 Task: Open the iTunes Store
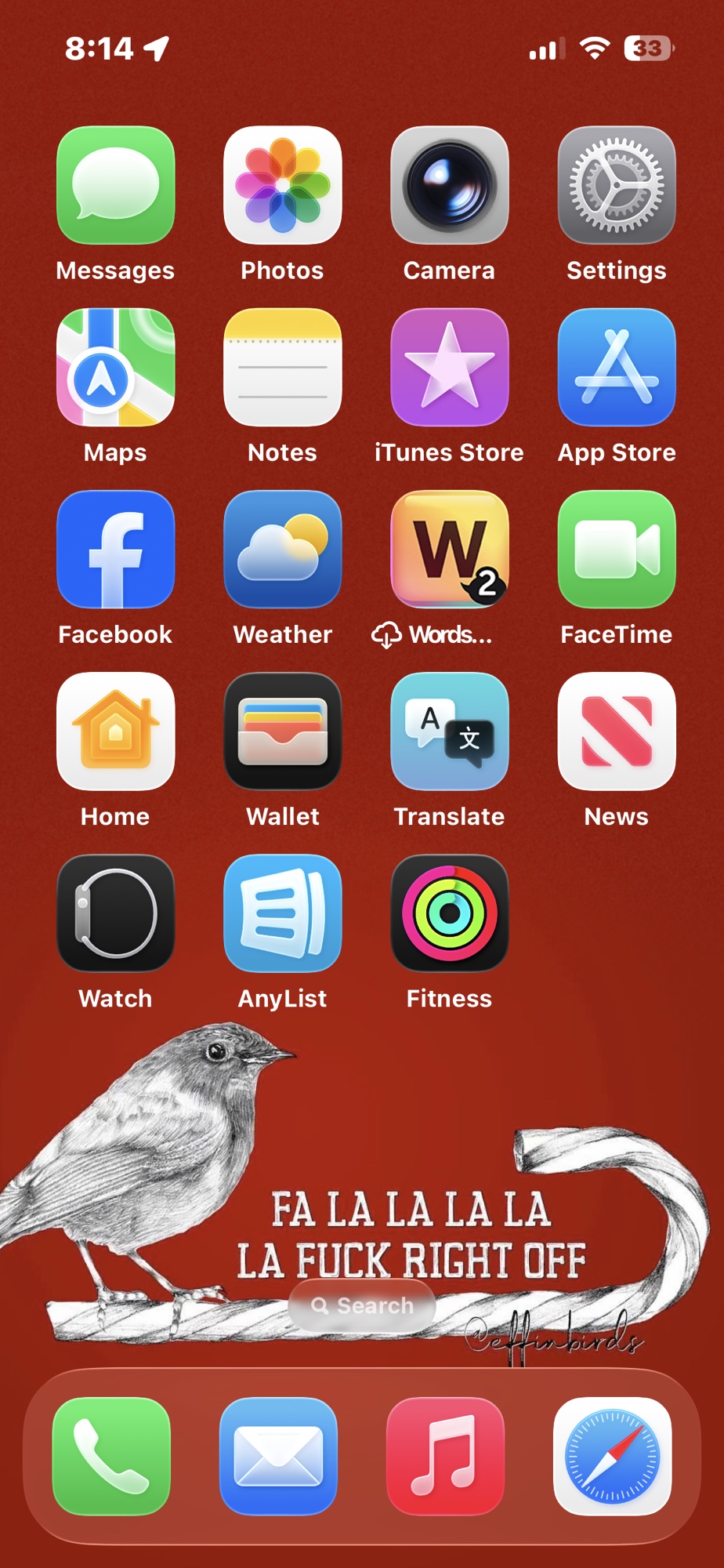[x=449, y=368]
